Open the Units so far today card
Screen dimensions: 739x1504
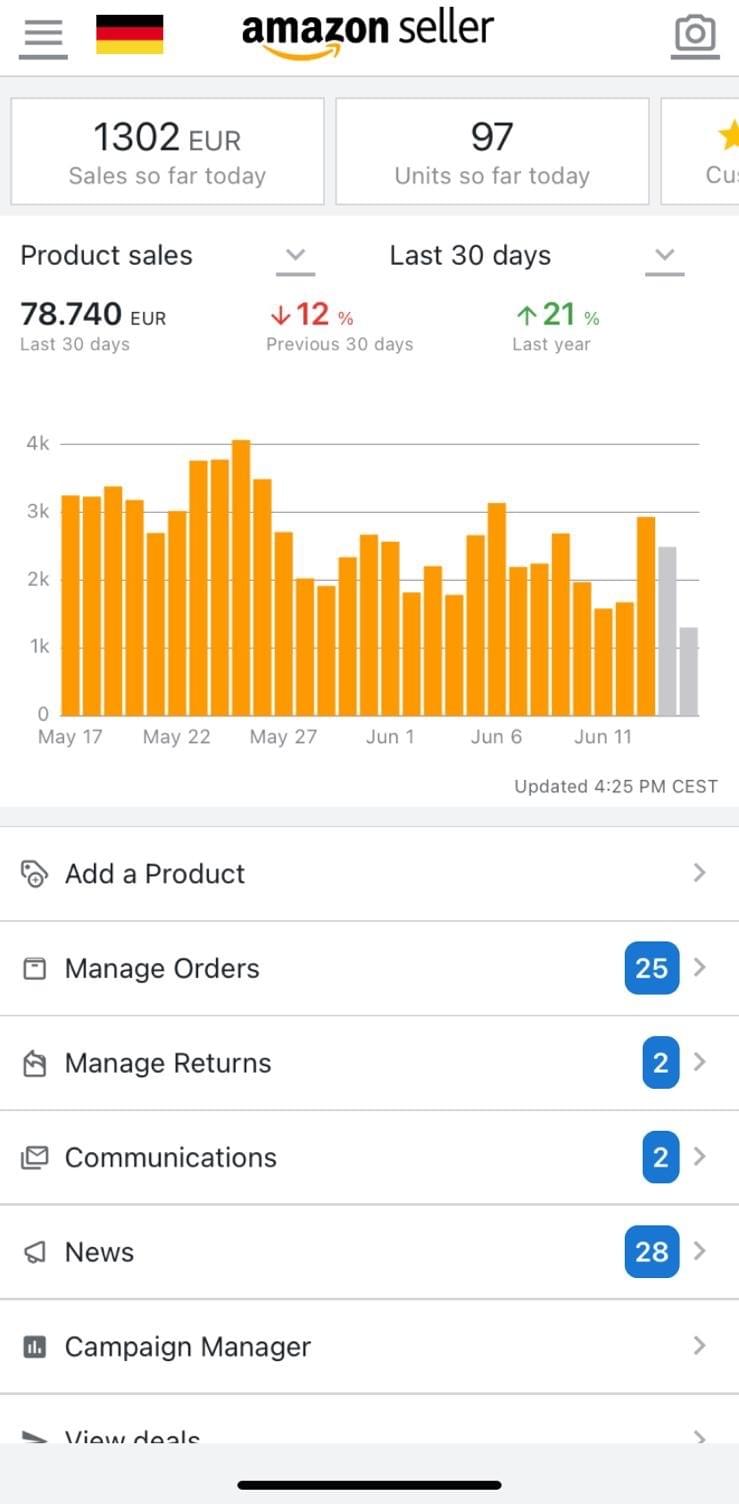[491, 151]
